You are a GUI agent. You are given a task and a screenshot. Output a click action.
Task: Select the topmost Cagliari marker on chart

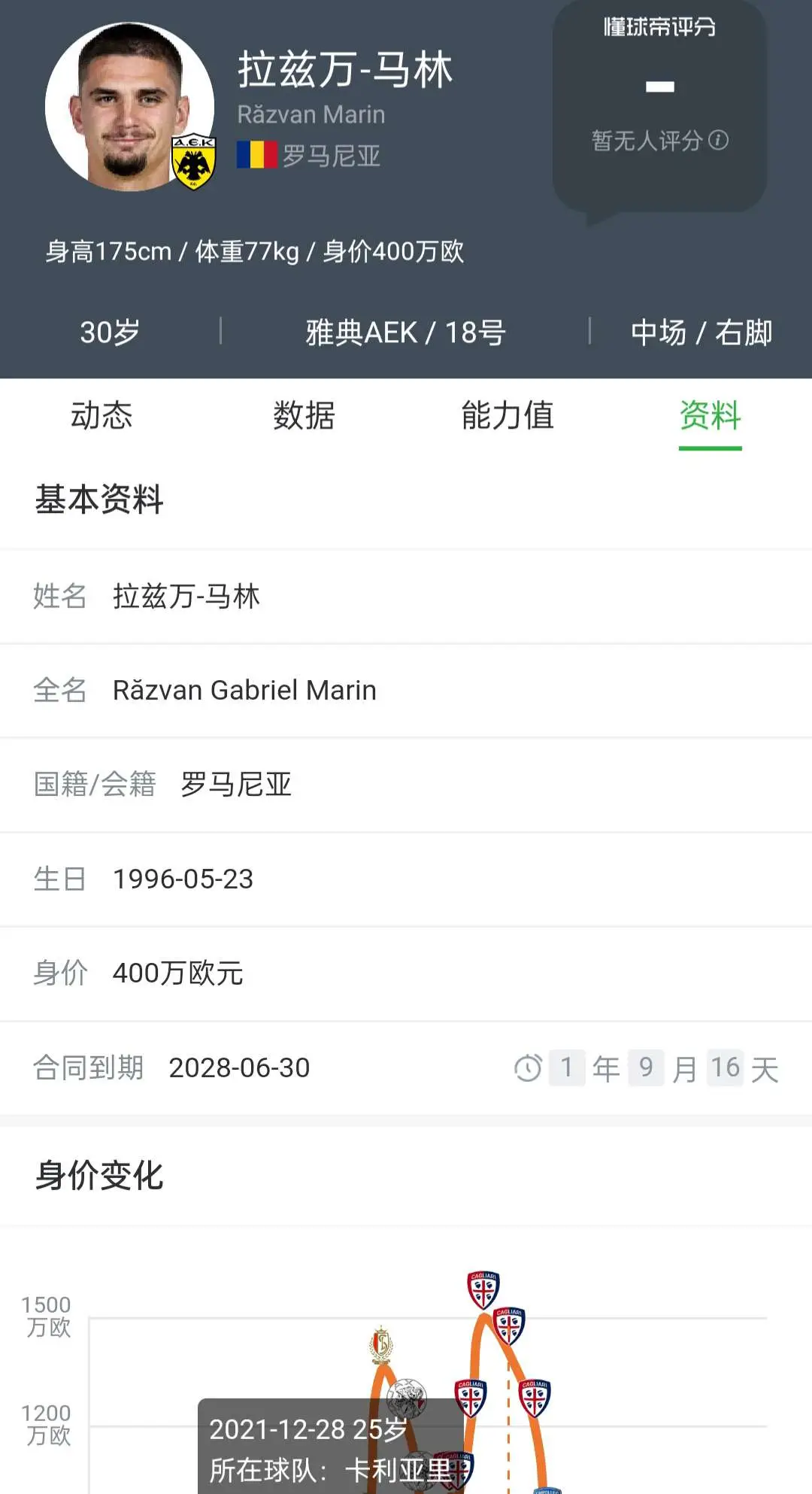483,1289
